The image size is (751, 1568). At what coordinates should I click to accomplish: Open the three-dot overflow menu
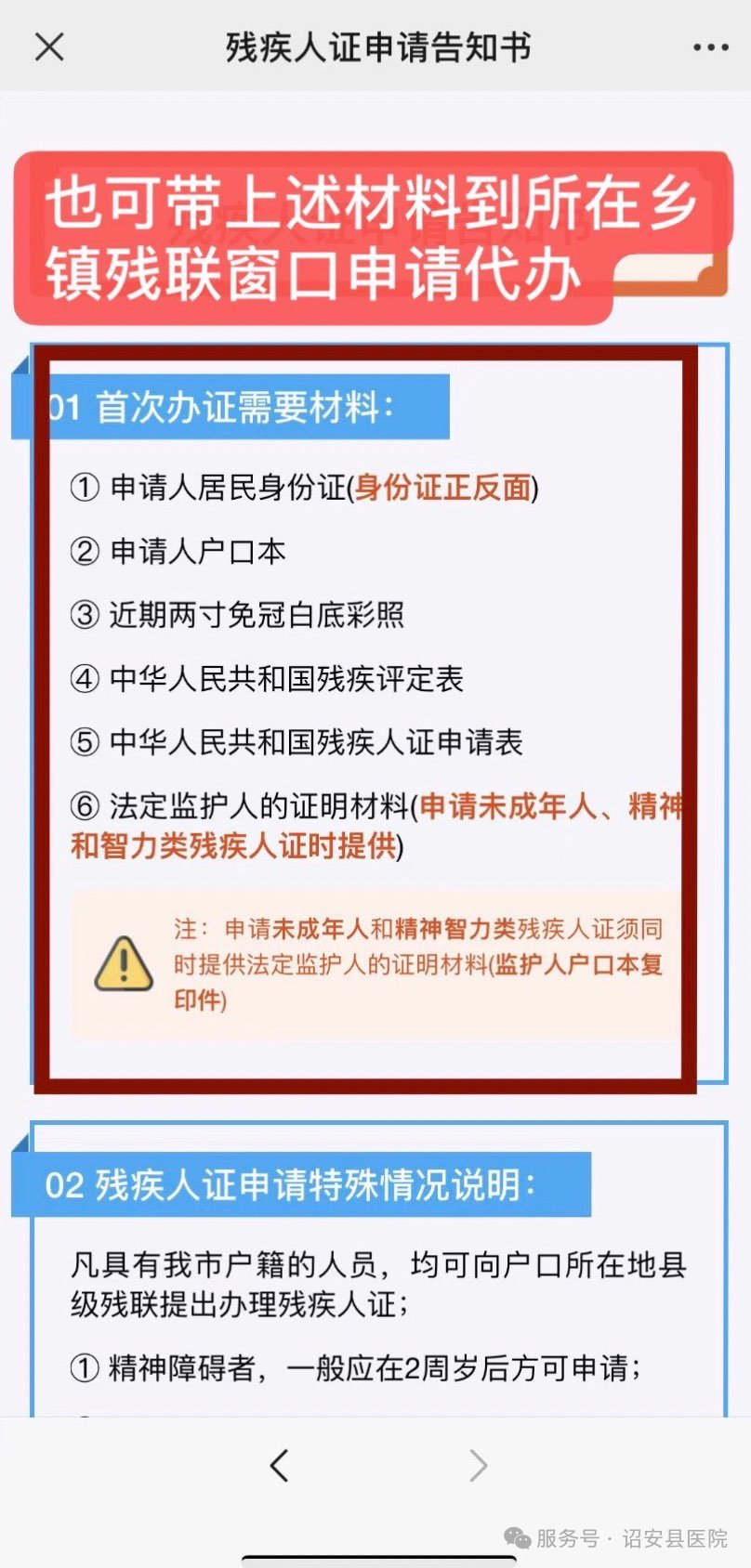coord(710,47)
